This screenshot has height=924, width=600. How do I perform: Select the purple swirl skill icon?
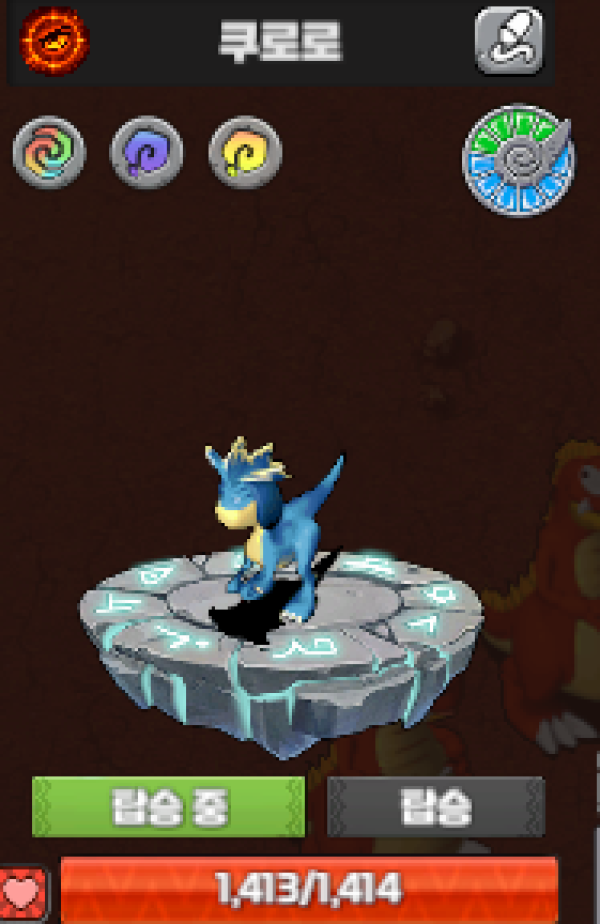click(147, 153)
